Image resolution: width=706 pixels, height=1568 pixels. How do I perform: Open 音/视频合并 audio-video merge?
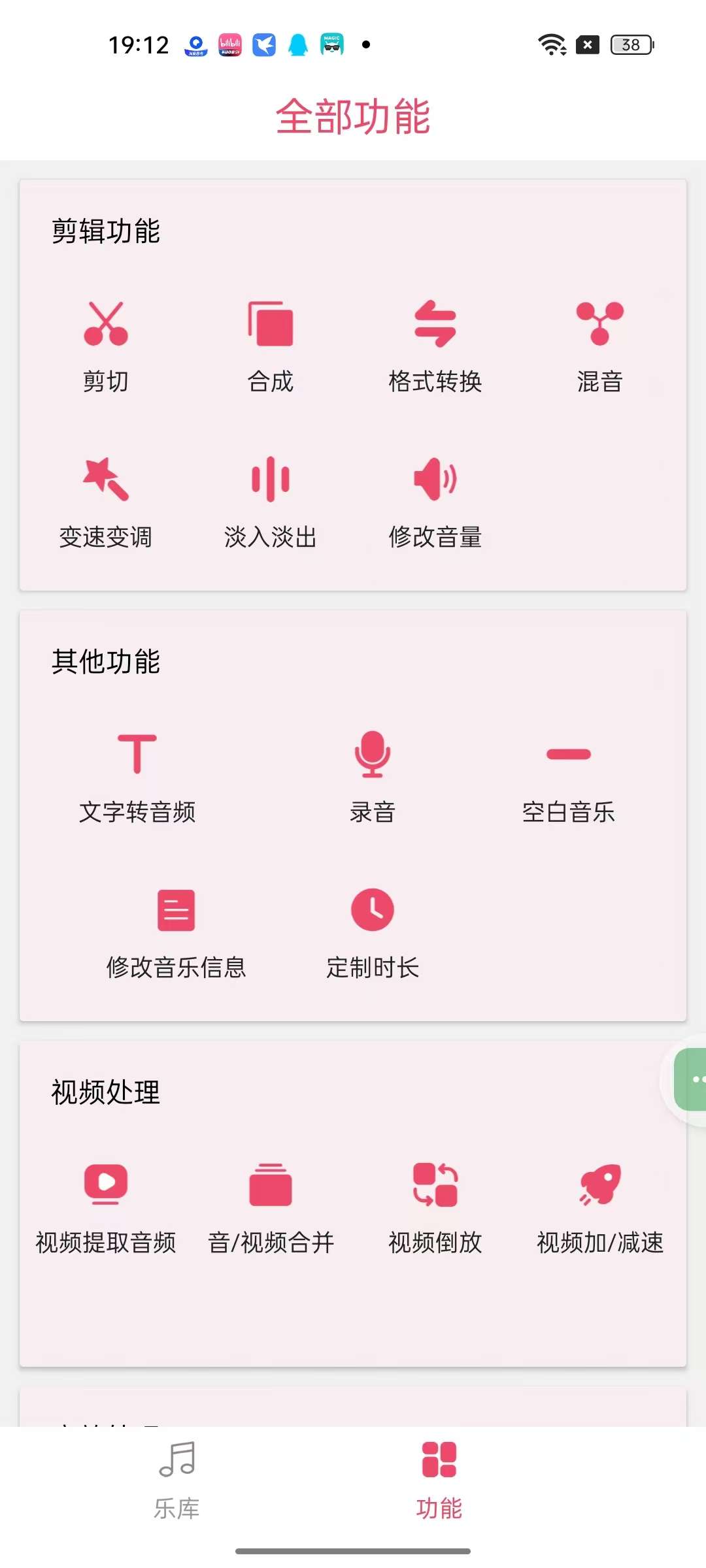pos(271,1209)
